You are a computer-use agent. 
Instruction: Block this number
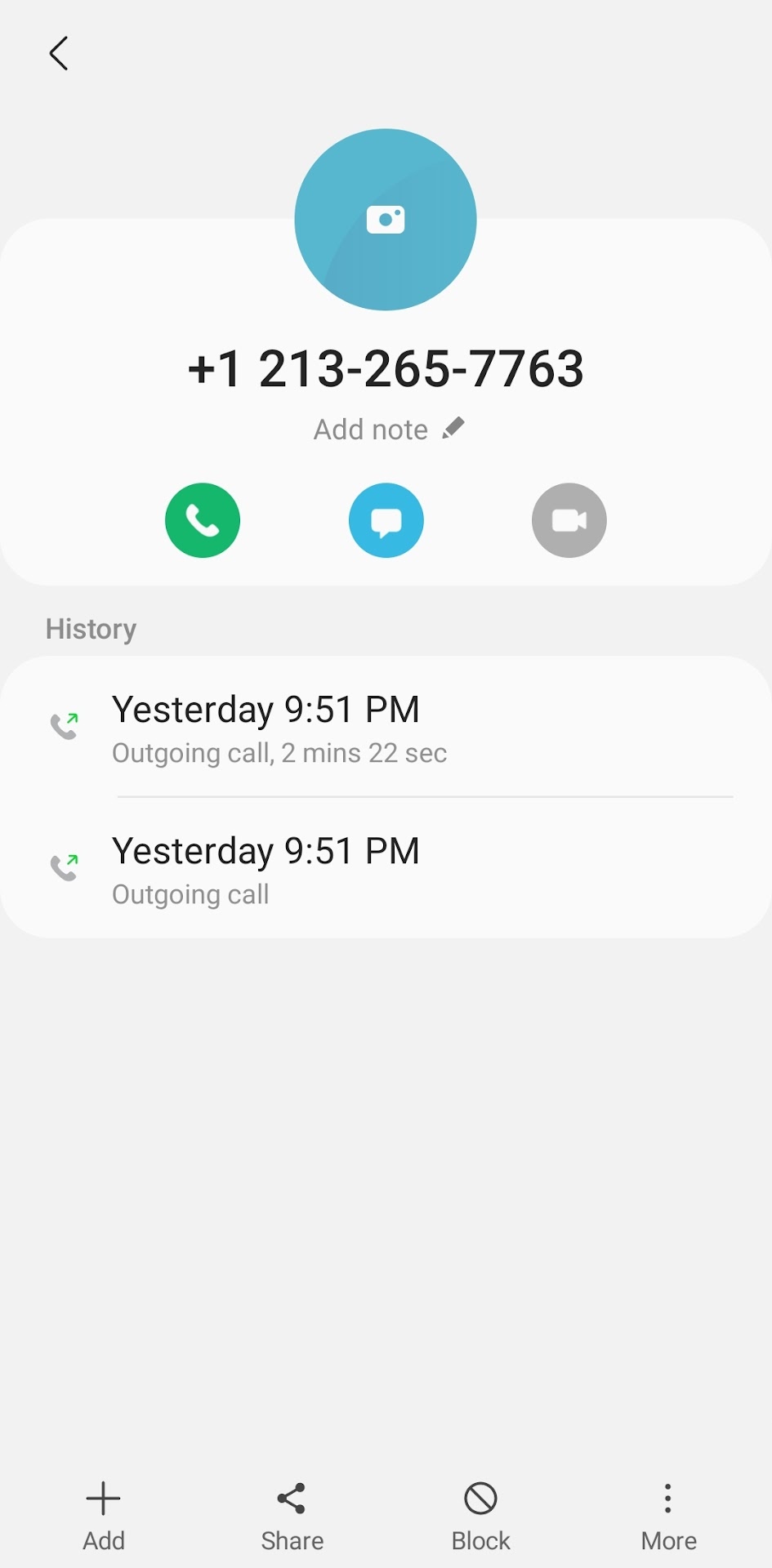(480, 1516)
